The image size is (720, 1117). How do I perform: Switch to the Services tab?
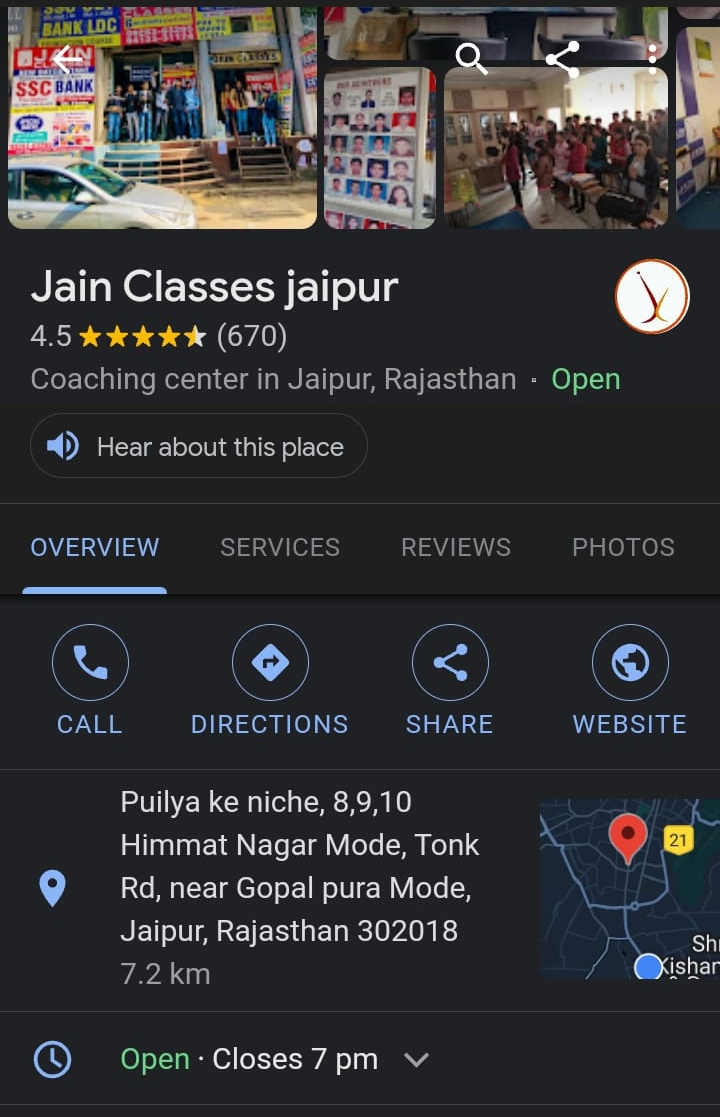280,547
